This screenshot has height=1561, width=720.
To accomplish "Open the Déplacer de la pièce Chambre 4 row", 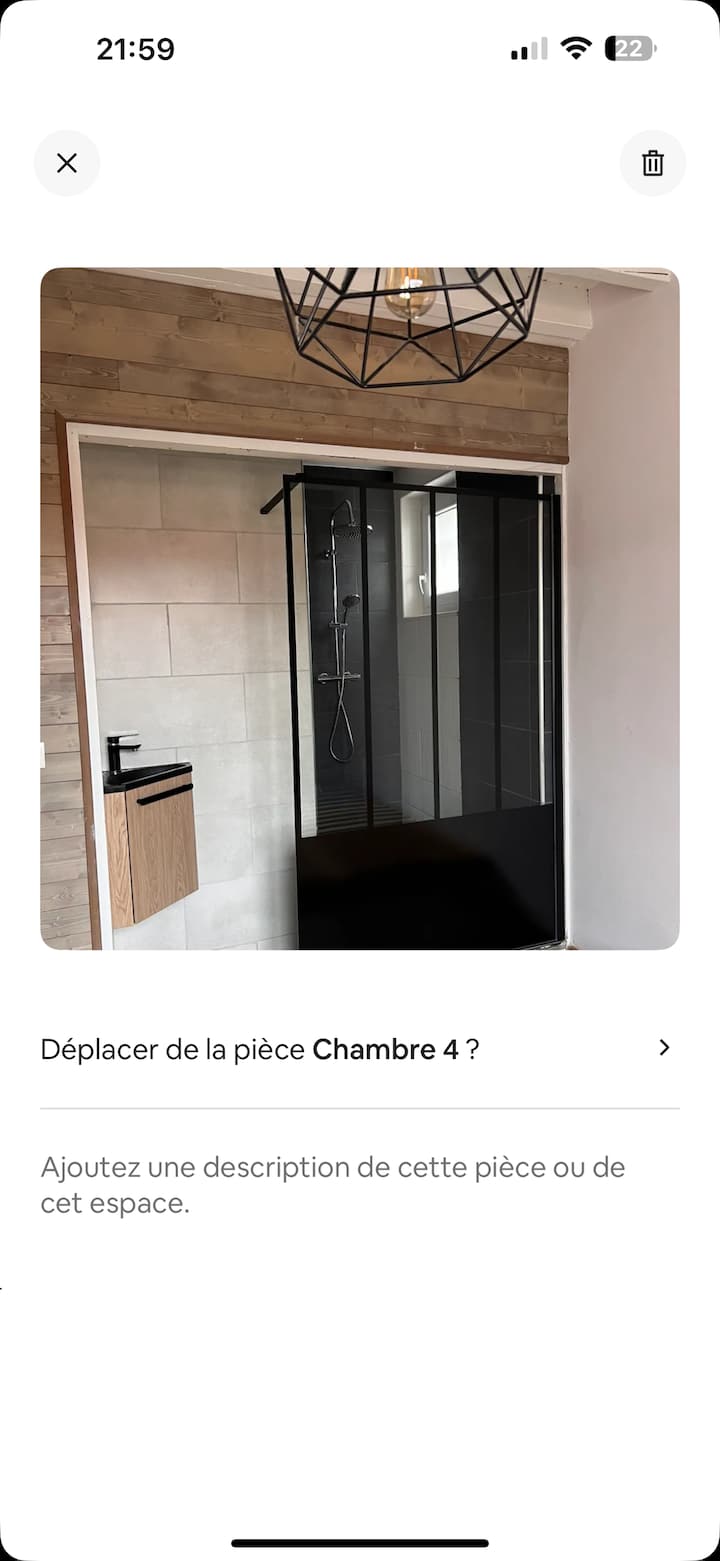I will tap(359, 1049).
